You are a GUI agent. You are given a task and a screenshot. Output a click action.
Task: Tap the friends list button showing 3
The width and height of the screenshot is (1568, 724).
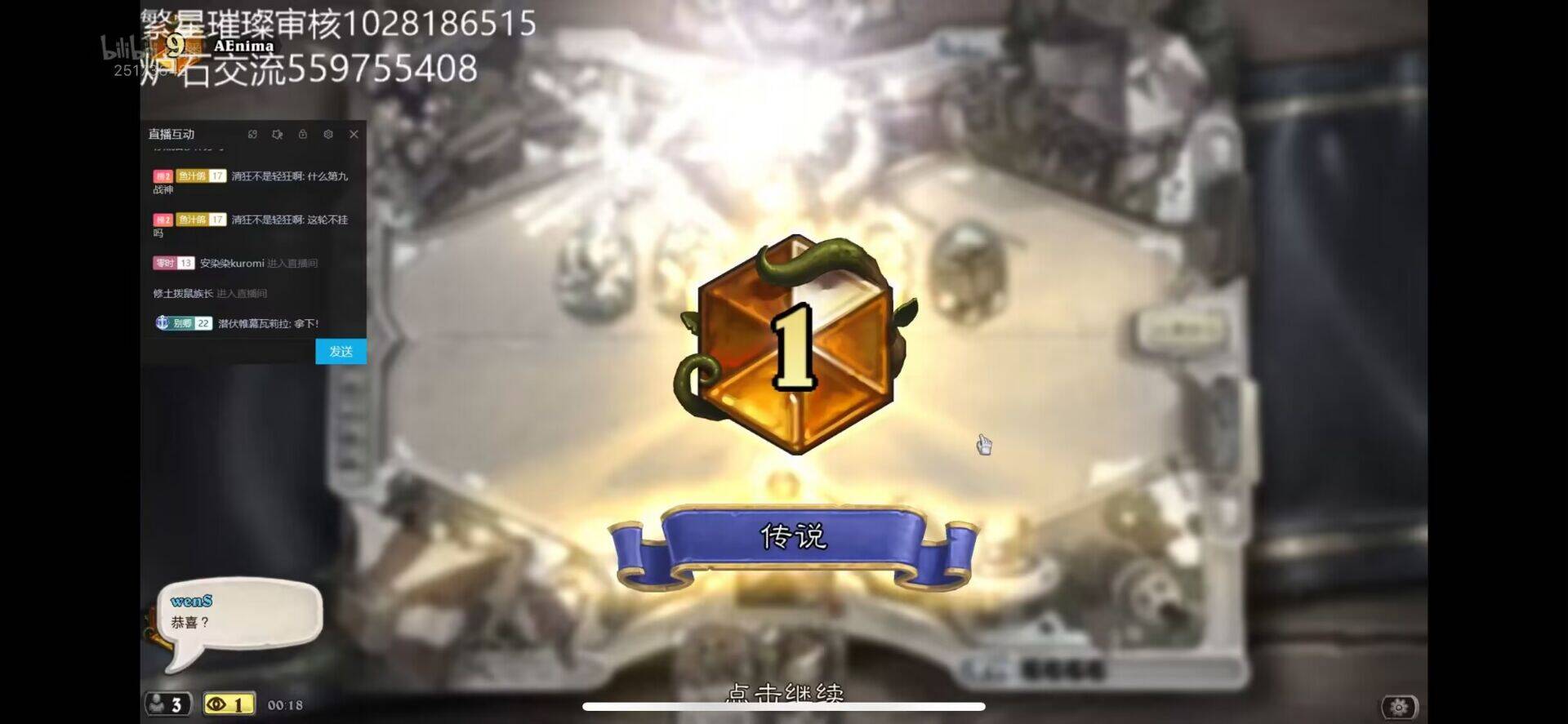[167, 704]
